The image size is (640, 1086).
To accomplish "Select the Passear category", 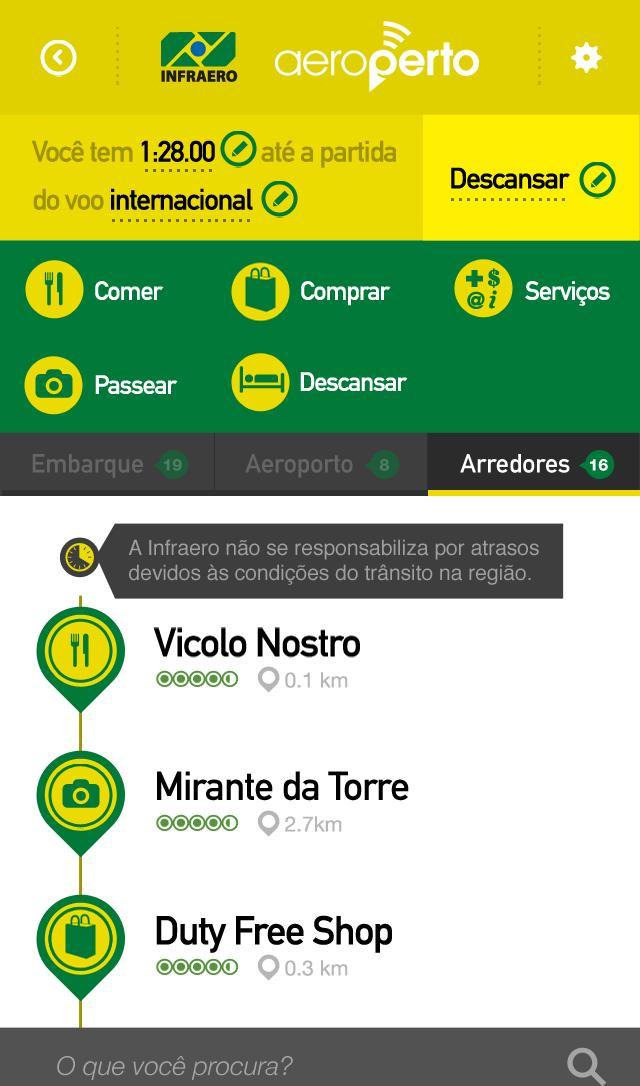I will (x=100, y=384).
